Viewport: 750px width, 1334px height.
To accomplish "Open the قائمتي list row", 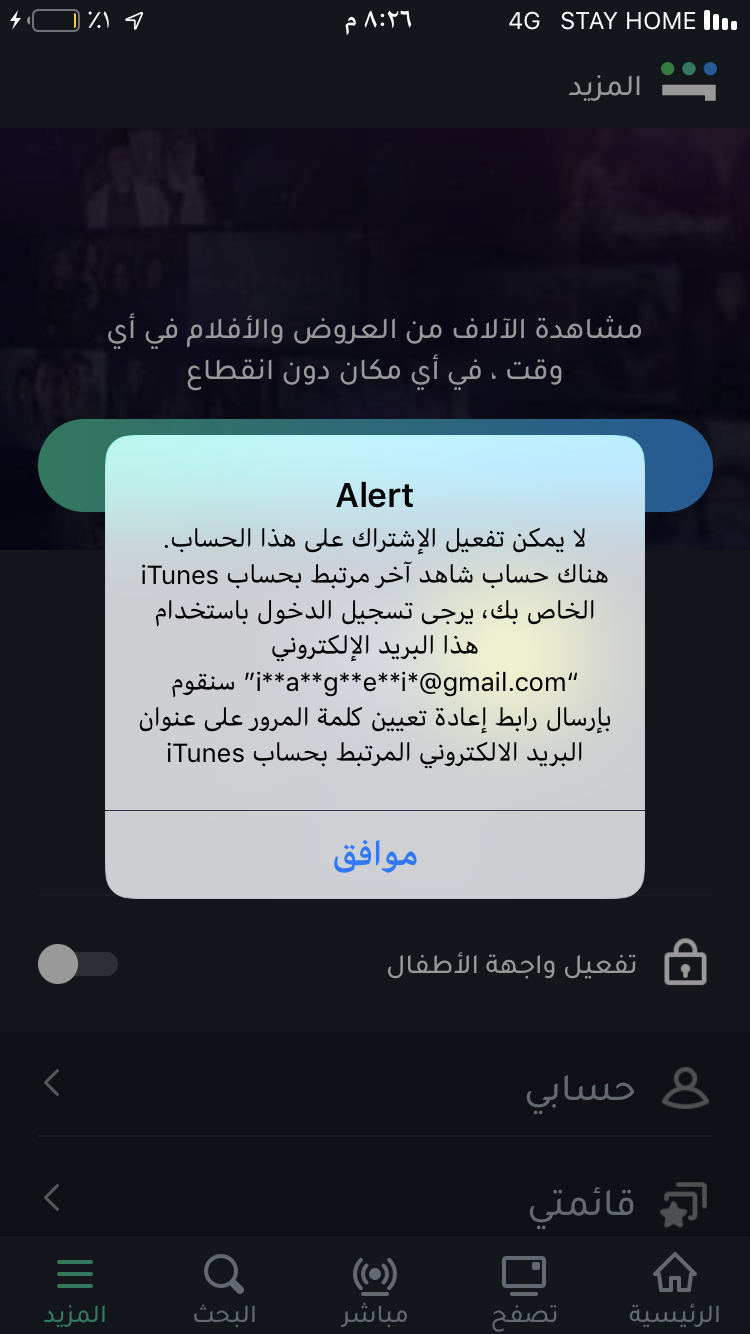I will click(375, 1201).
